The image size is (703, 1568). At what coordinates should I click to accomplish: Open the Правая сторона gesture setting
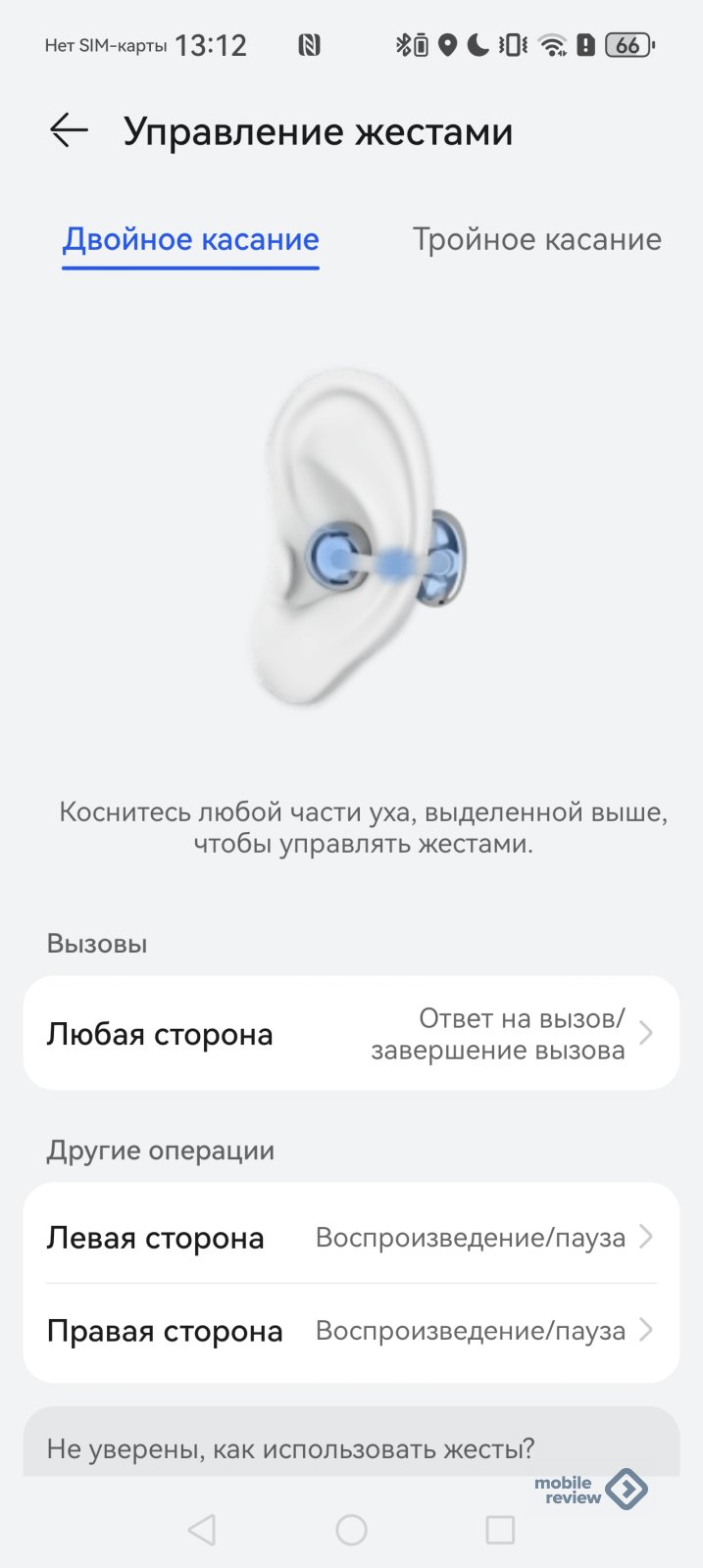(351, 1331)
